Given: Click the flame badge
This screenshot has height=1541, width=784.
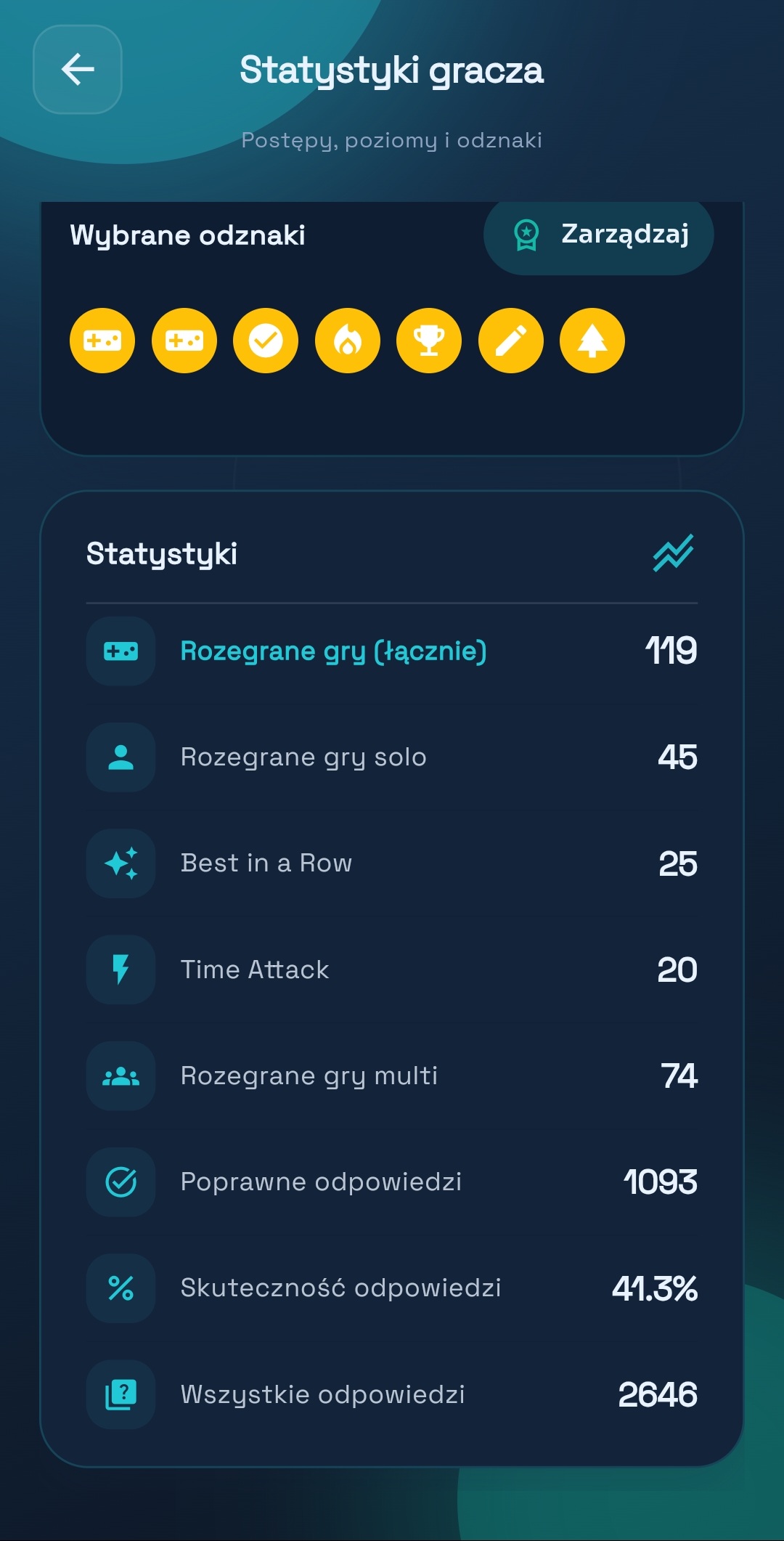Looking at the screenshot, I should pyautogui.click(x=347, y=340).
